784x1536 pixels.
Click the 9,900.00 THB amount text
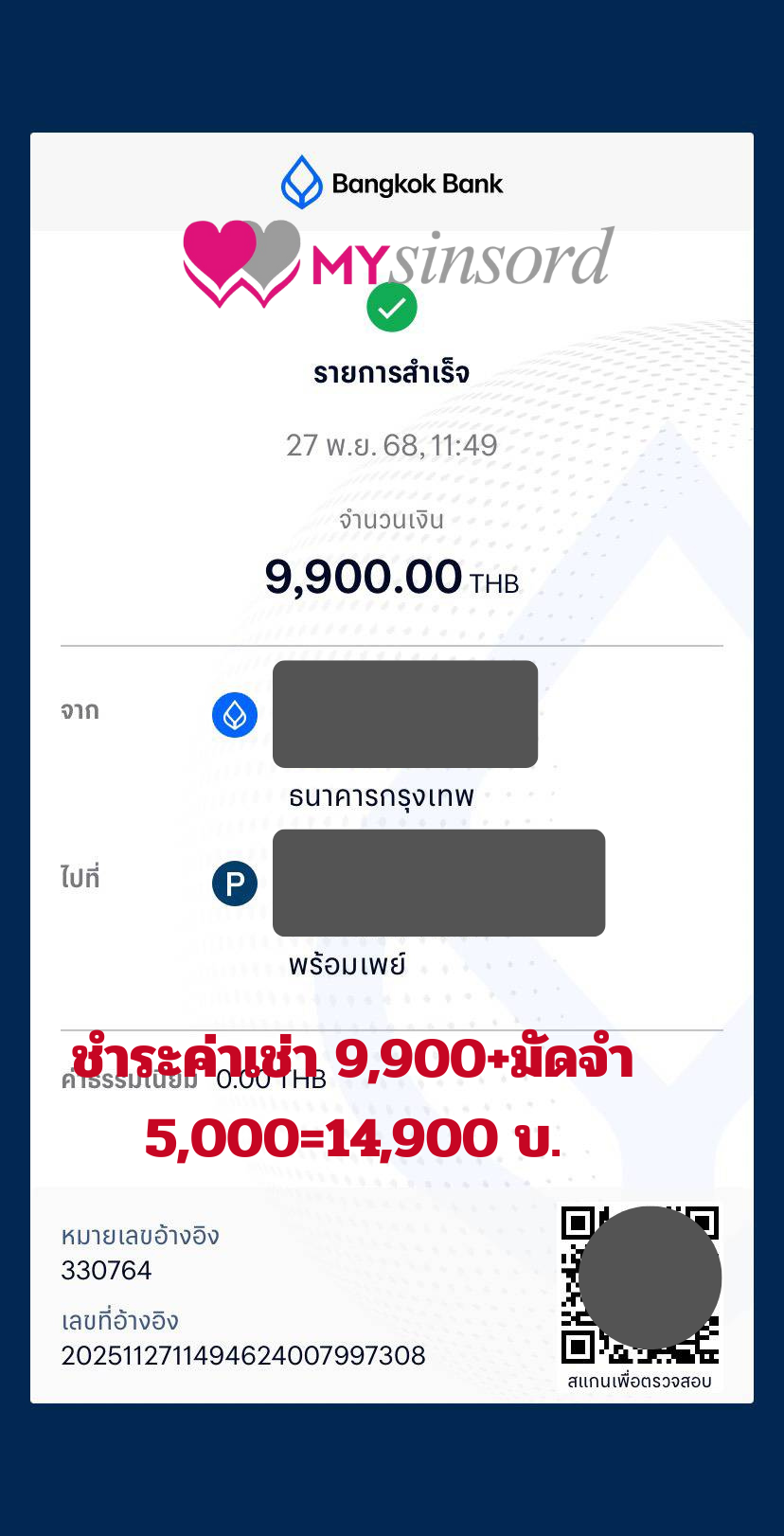pyautogui.click(x=392, y=575)
